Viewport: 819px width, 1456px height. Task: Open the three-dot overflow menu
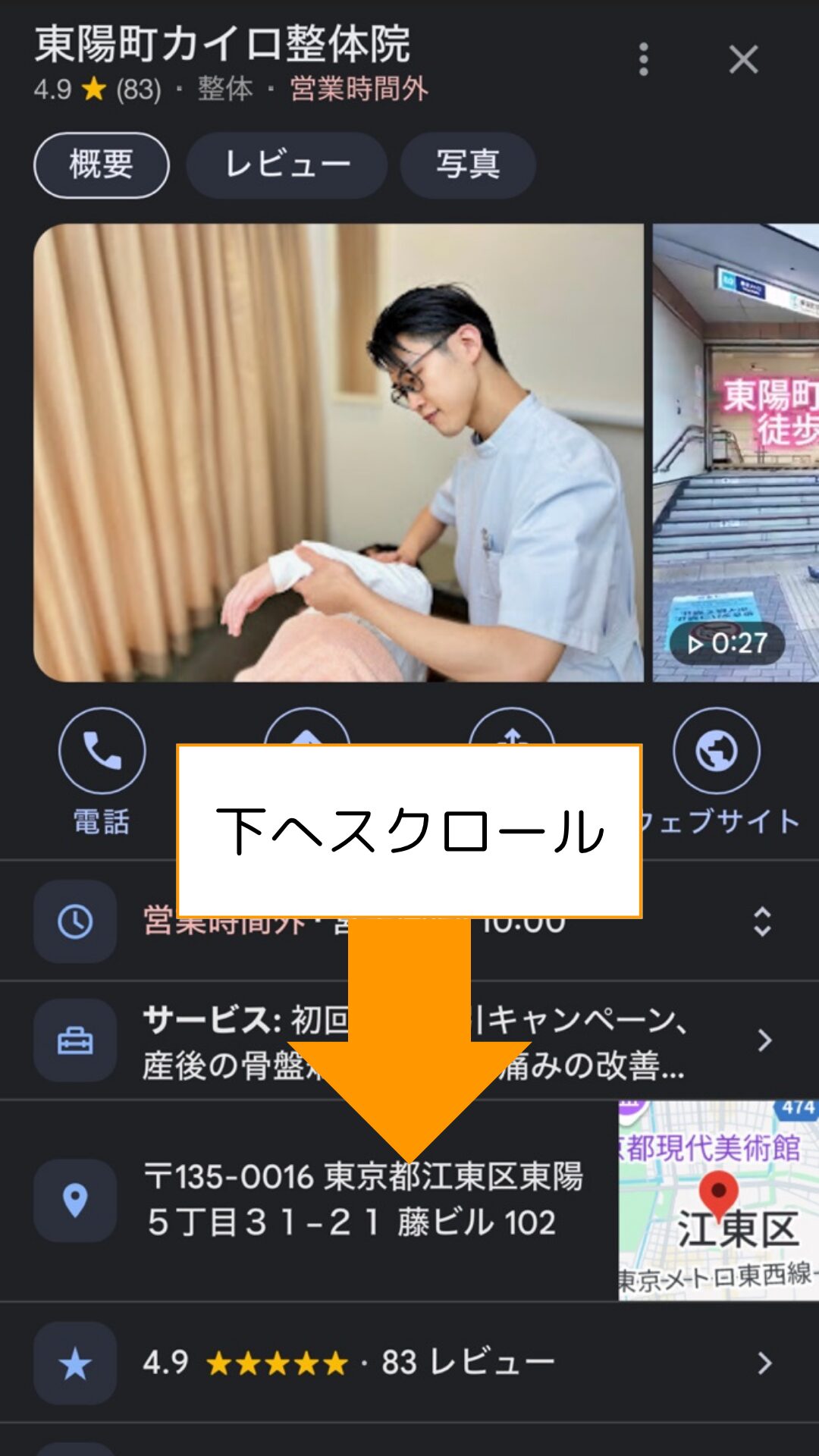coord(643,59)
